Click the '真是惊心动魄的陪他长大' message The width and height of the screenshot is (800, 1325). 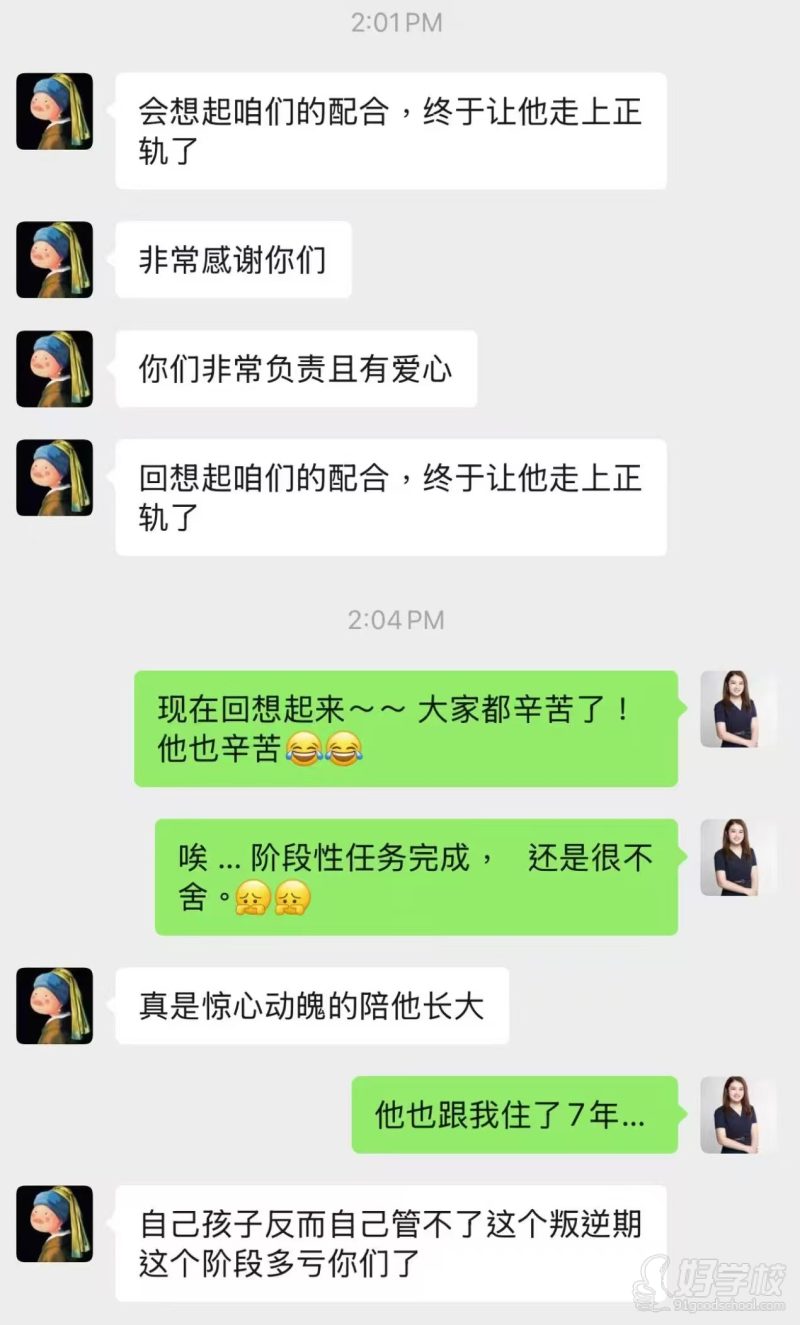[315, 1006]
